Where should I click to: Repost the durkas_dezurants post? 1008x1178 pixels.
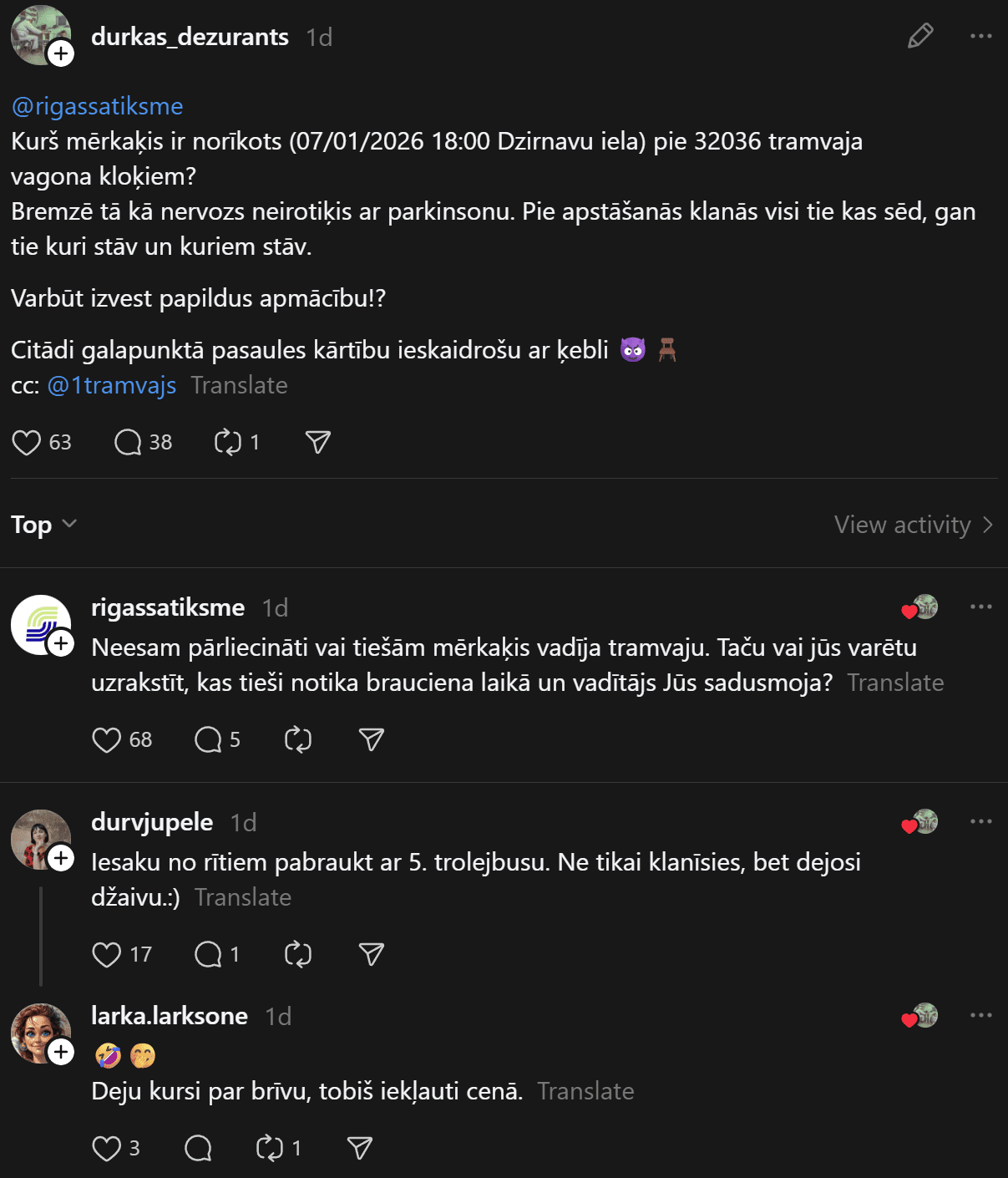(227, 442)
